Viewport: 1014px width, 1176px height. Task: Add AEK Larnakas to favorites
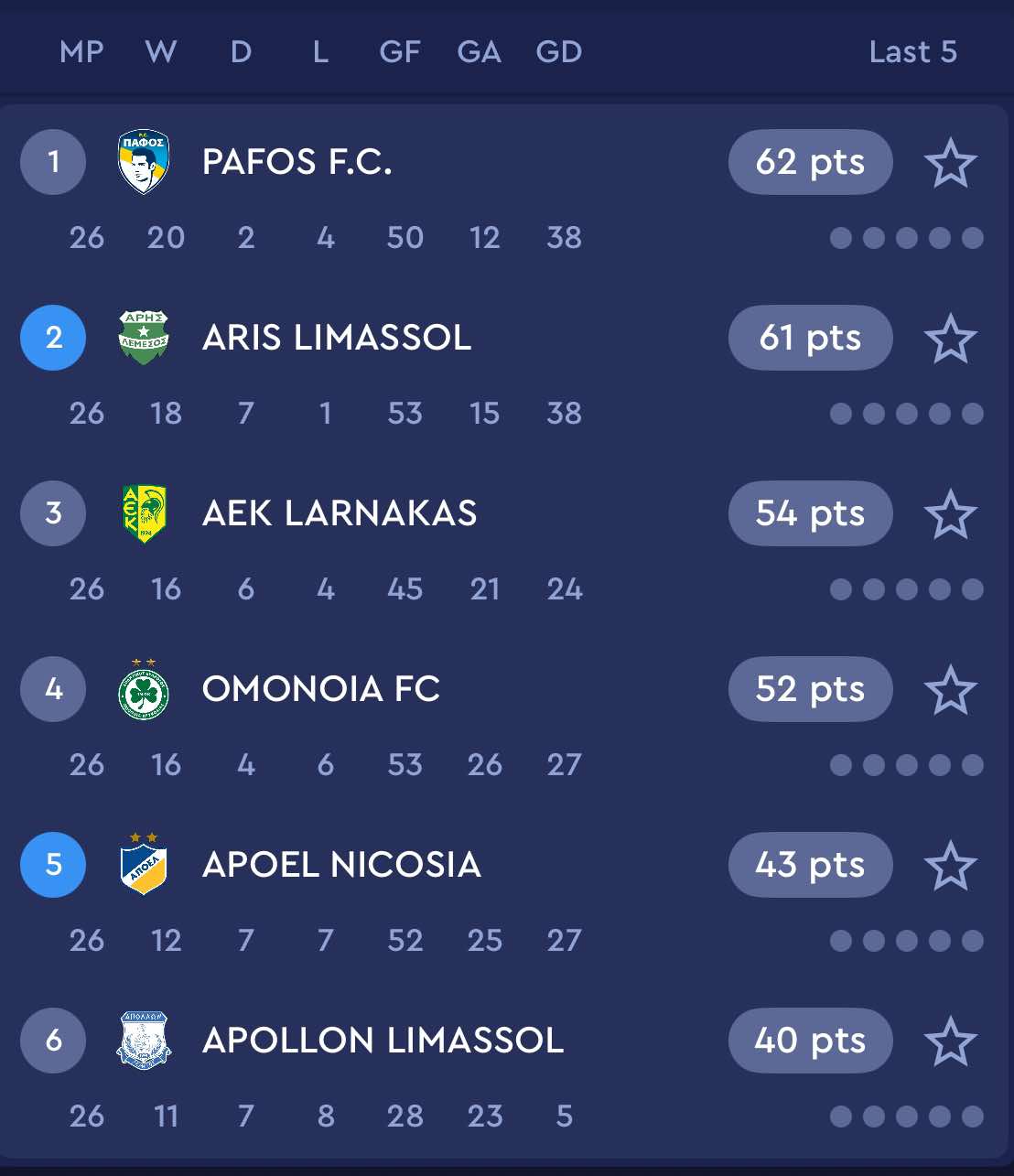point(951,514)
